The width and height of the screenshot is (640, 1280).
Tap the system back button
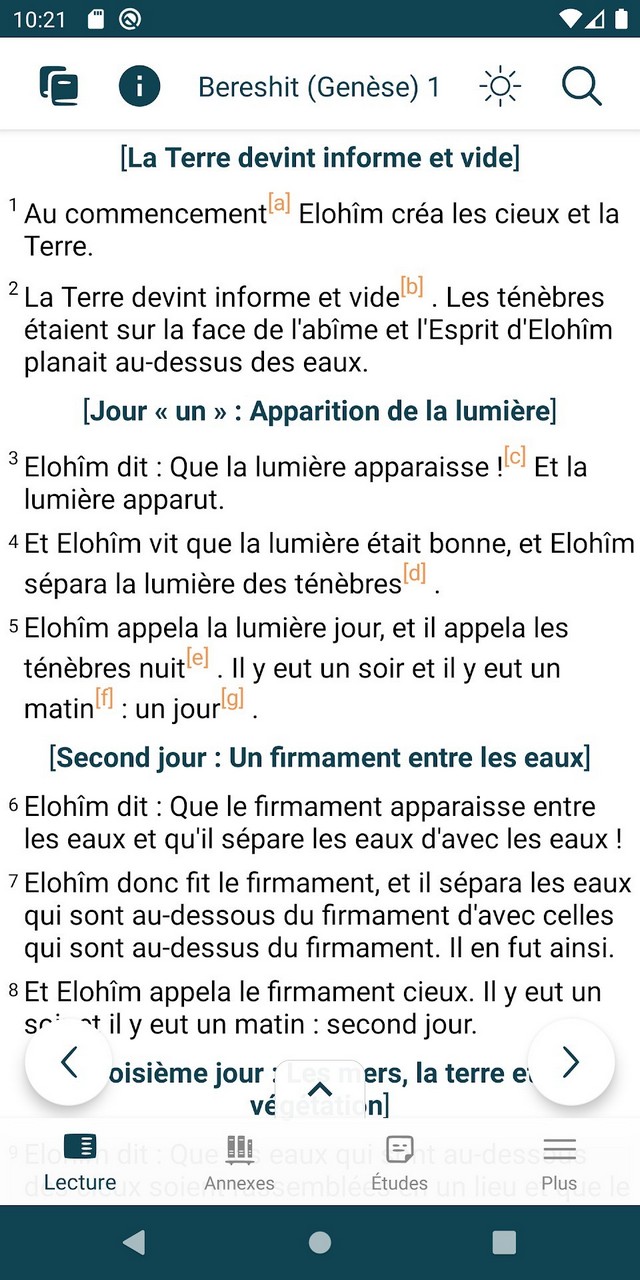(x=133, y=1242)
